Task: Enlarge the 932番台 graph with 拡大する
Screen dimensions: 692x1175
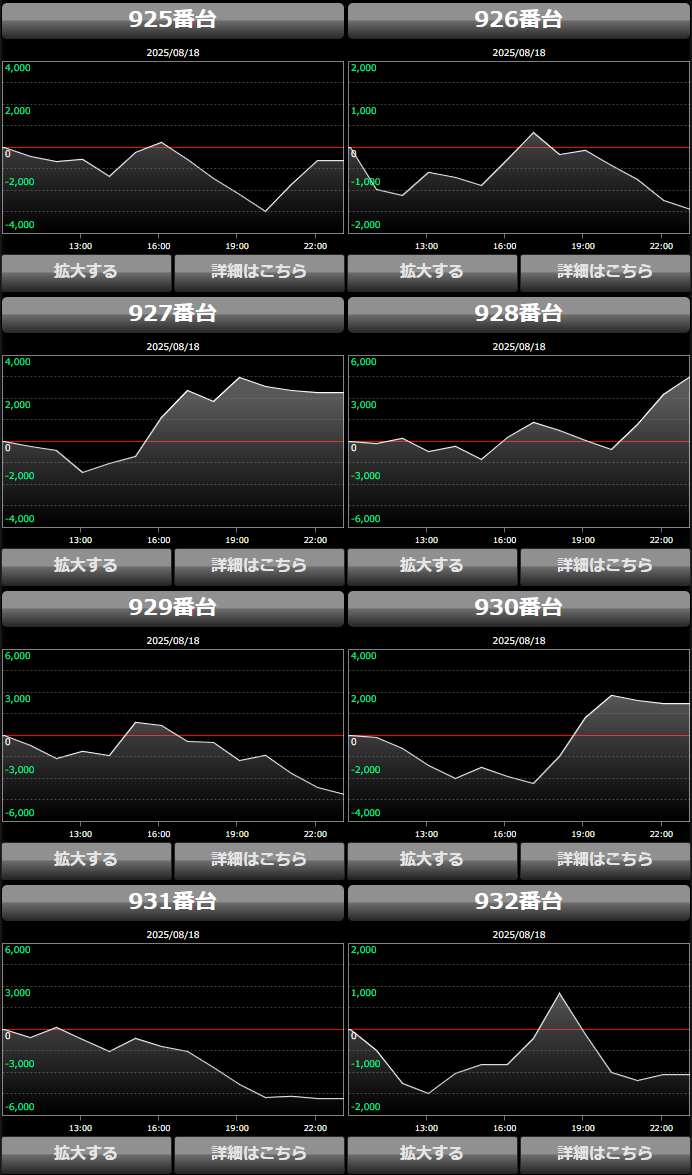Action: click(433, 1155)
